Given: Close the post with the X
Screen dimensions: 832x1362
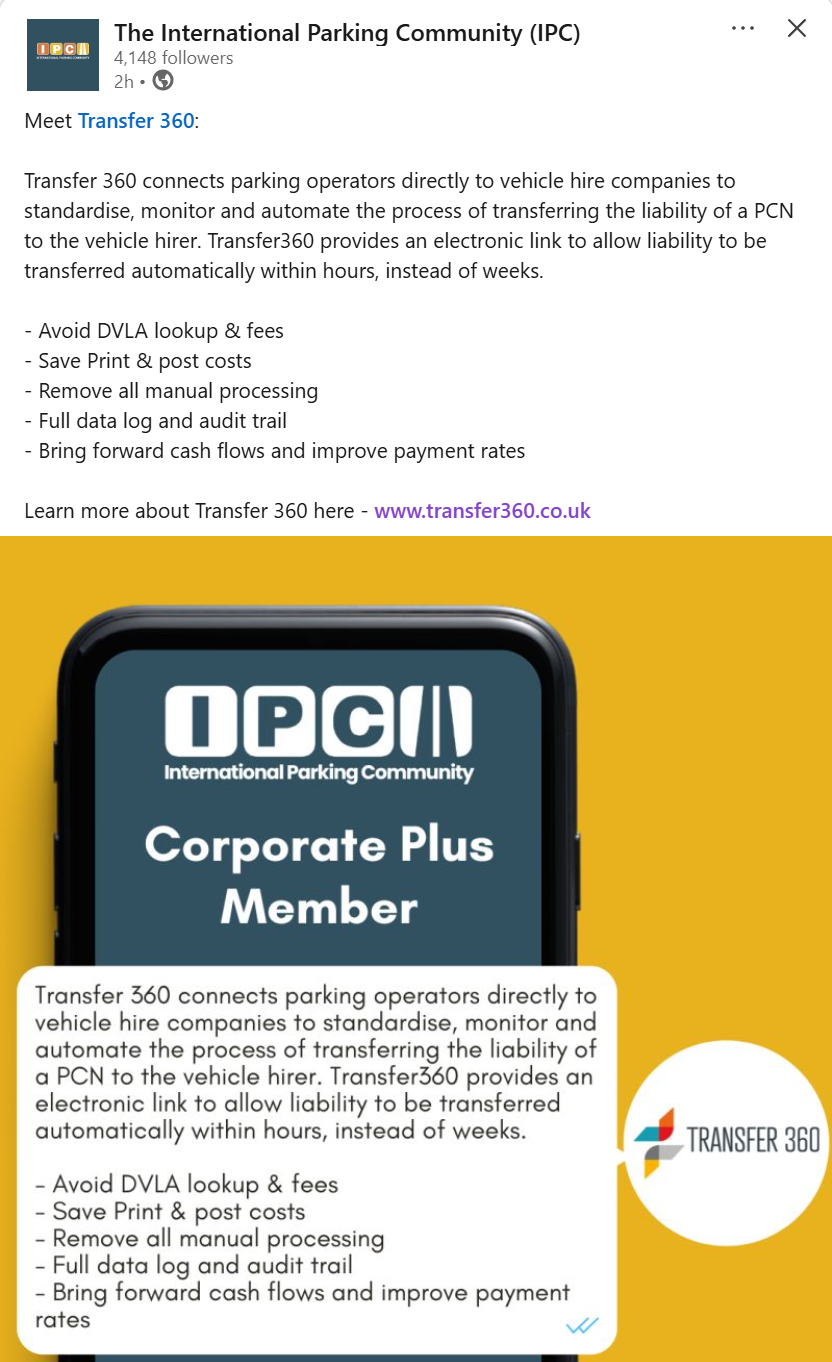Looking at the screenshot, I should (x=797, y=28).
